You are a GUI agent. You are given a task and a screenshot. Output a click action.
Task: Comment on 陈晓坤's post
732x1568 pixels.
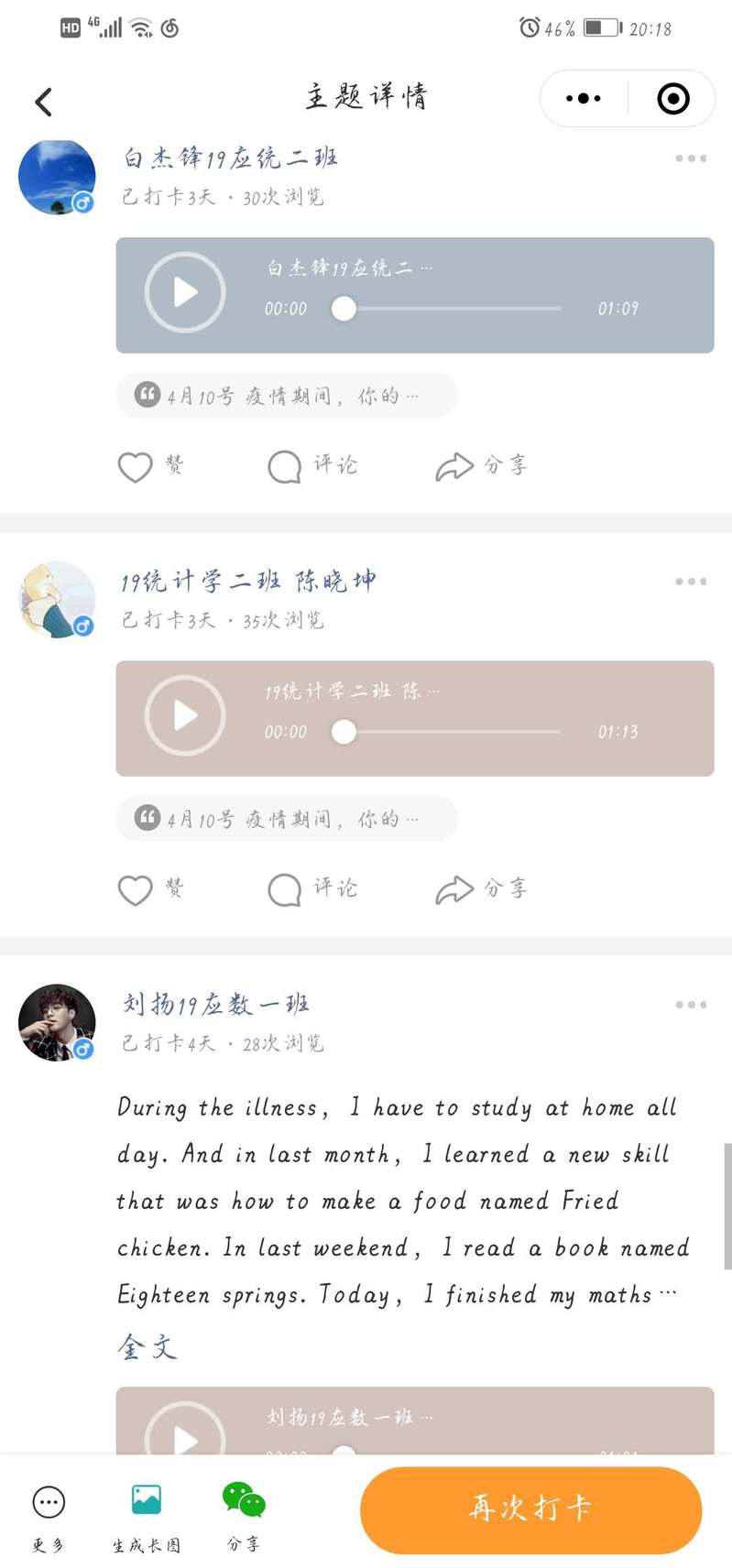pyautogui.click(x=285, y=889)
